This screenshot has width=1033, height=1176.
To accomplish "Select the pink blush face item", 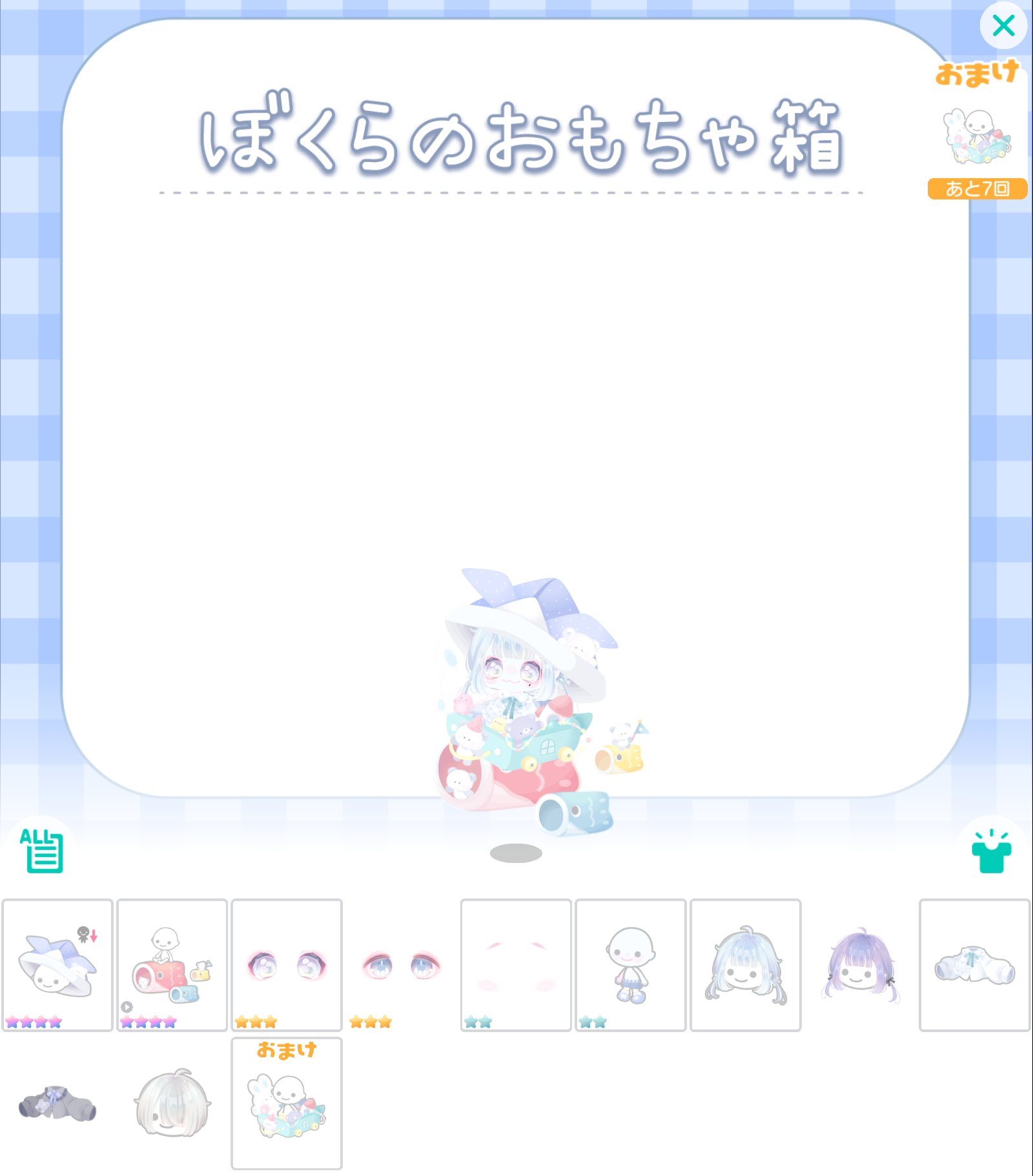I will (516, 964).
